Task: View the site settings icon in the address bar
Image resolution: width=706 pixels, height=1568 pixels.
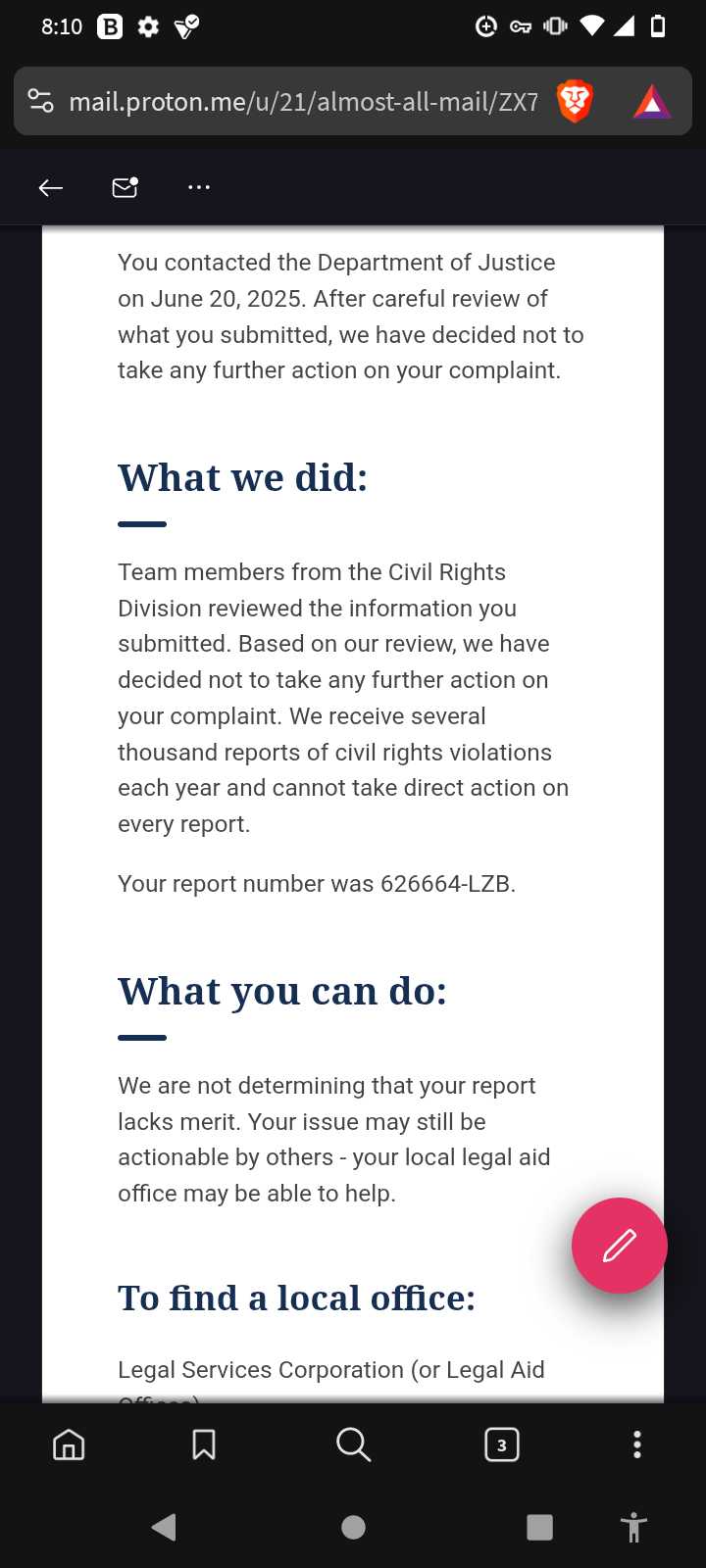Action: tap(41, 101)
